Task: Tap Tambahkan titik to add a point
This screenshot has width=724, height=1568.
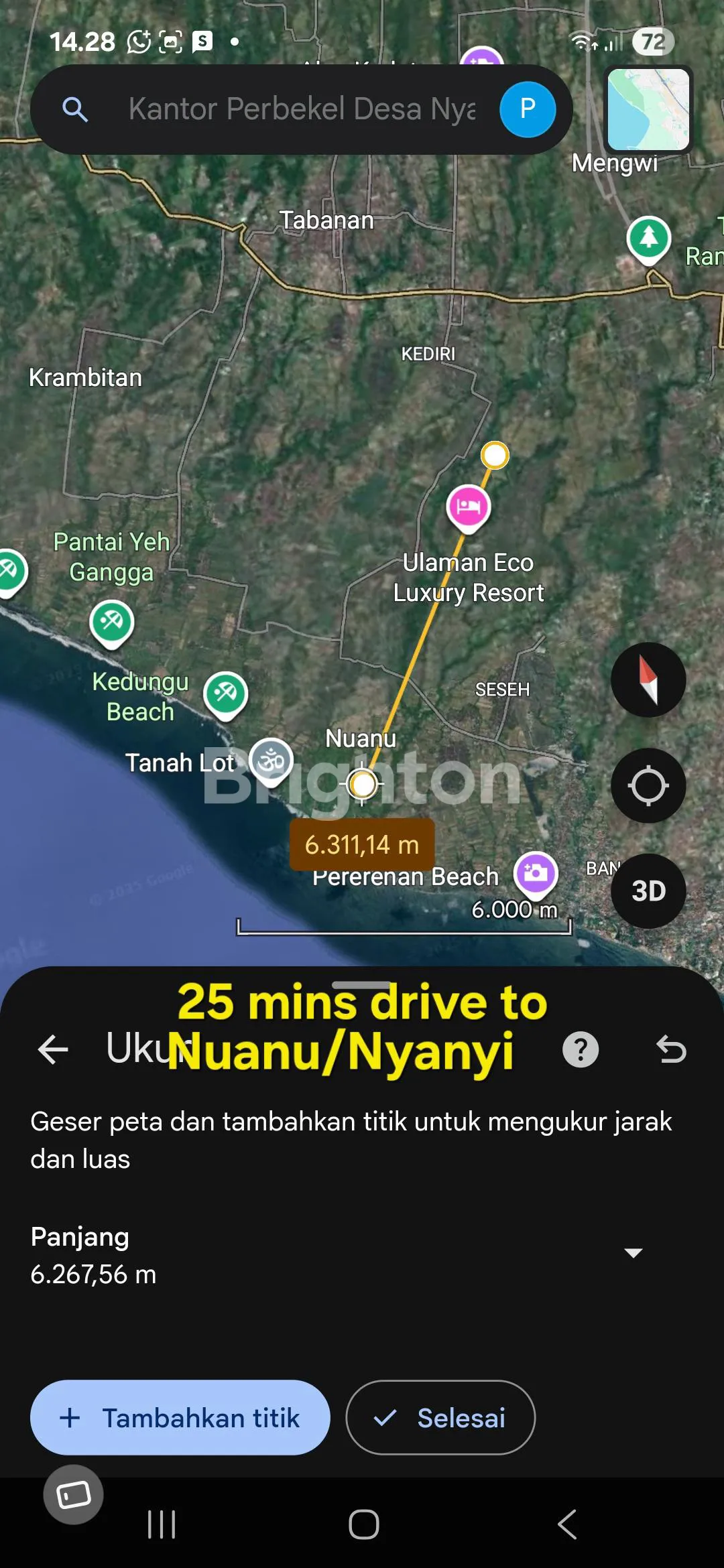Action: (180, 1417)
